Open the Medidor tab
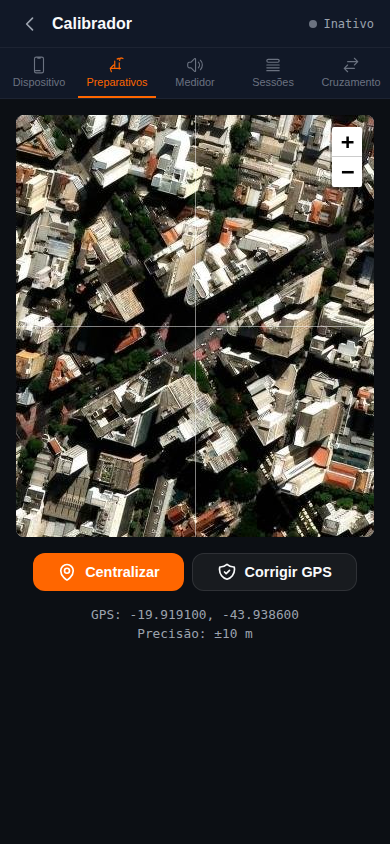Viewport: 390px width, 844px height. coord(195,73)
